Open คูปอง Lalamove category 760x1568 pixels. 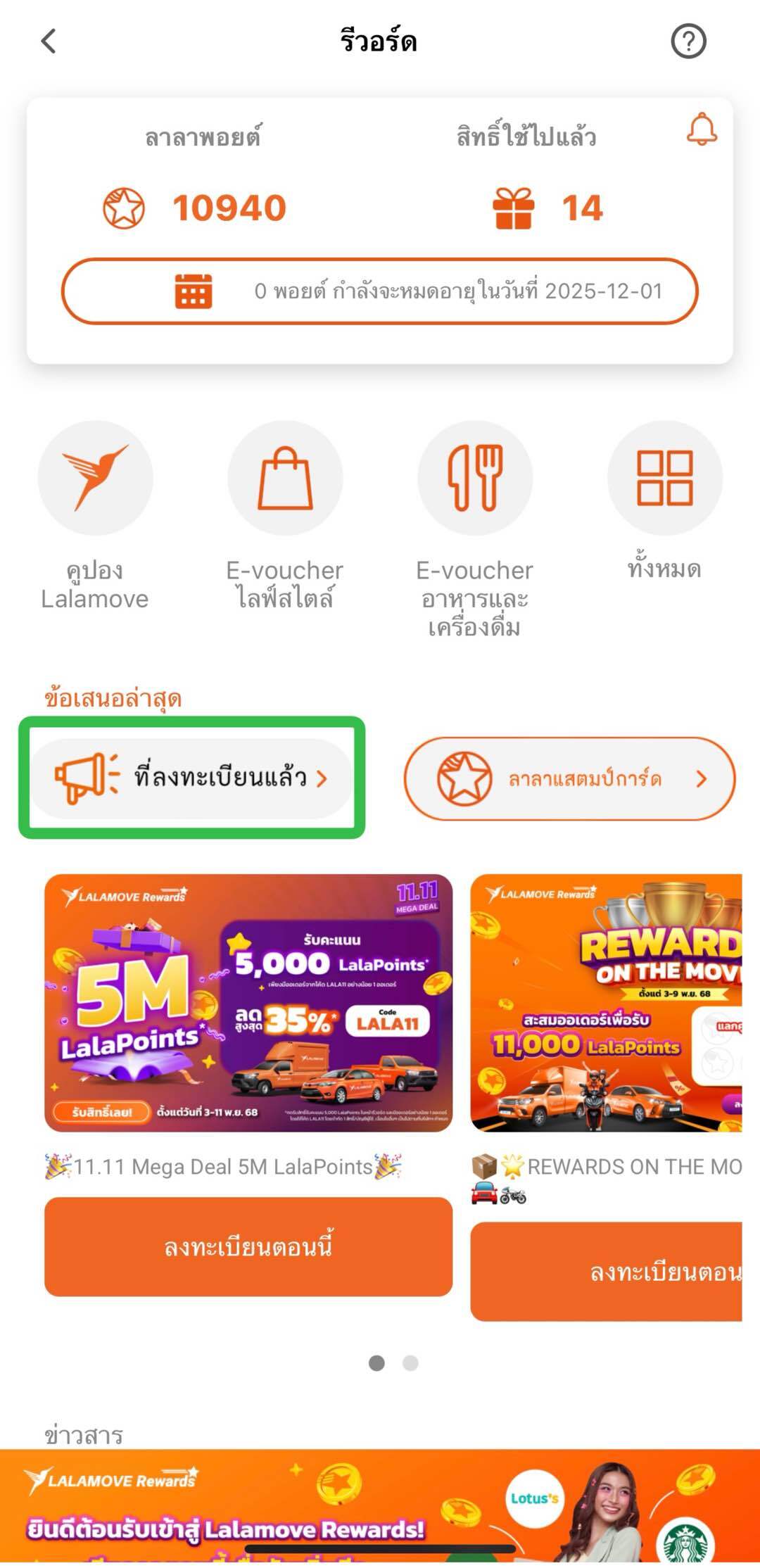[x=95, y=479]
